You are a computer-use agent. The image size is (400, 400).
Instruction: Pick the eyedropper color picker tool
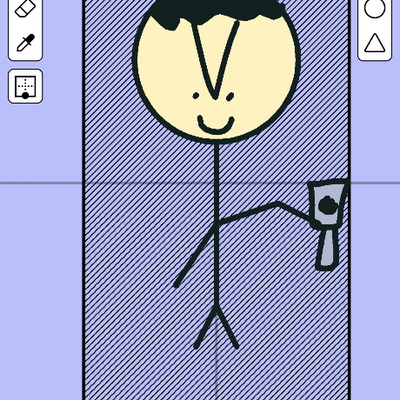(x=25, y=42)
